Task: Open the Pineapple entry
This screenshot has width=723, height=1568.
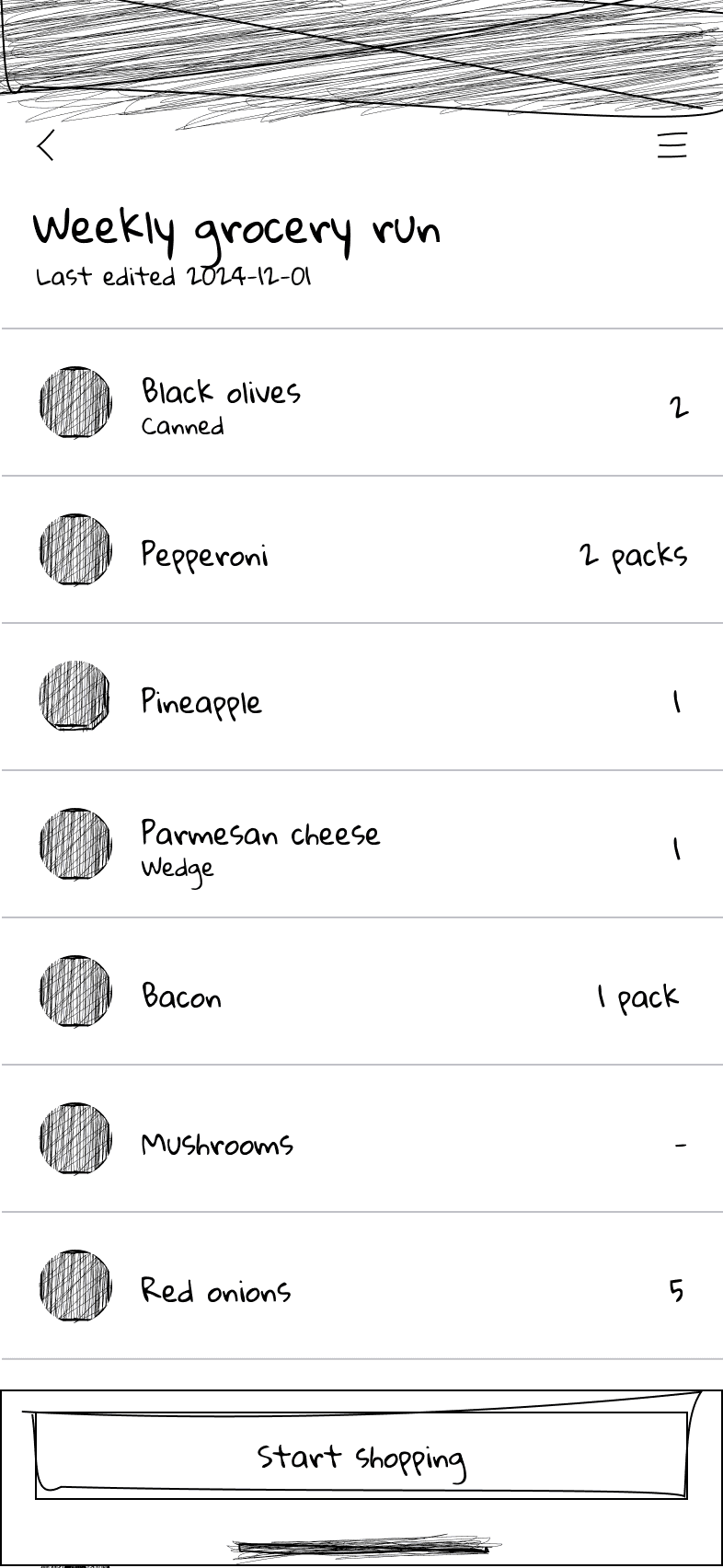Action: click(361, 698)
